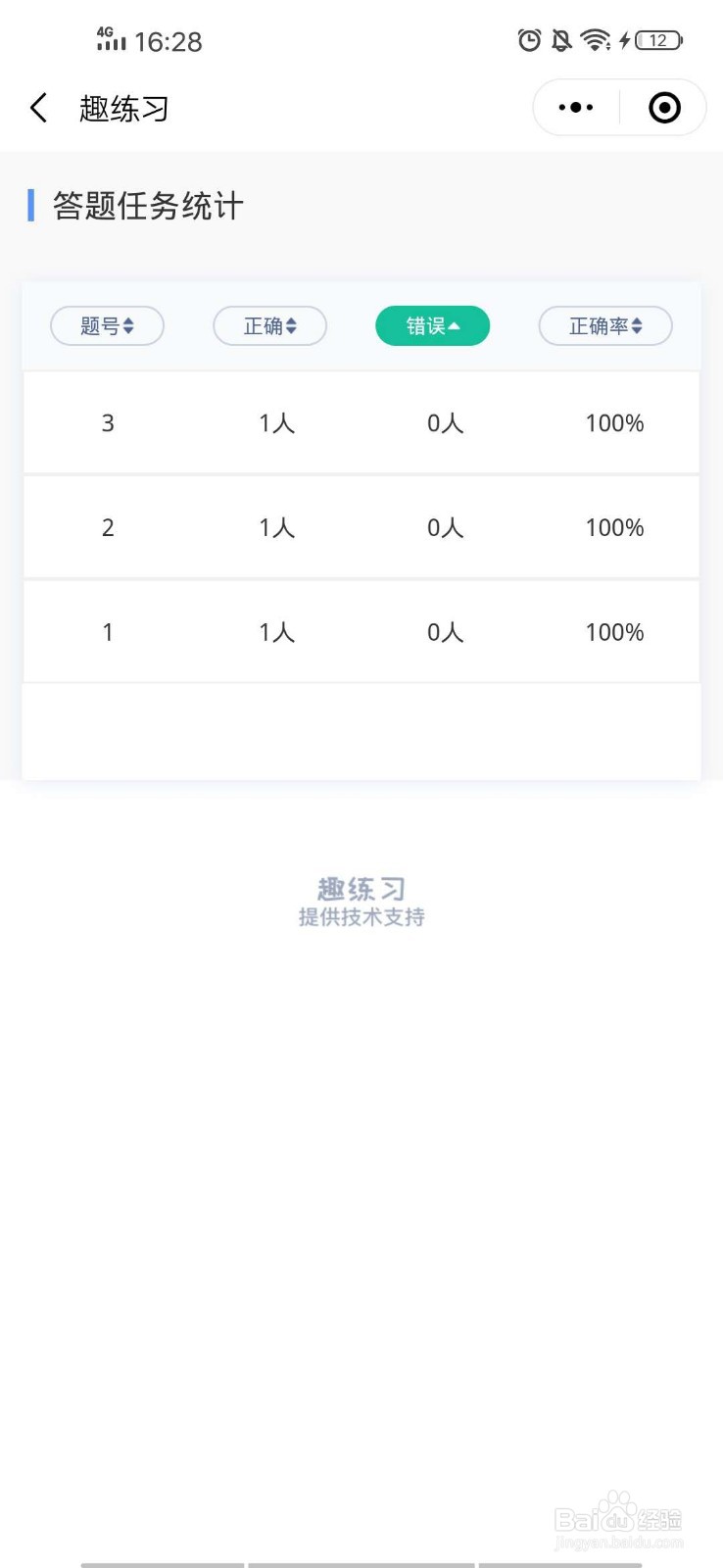
Task: Tap the alarm clock status icon
Action: (x=529, y=39)
